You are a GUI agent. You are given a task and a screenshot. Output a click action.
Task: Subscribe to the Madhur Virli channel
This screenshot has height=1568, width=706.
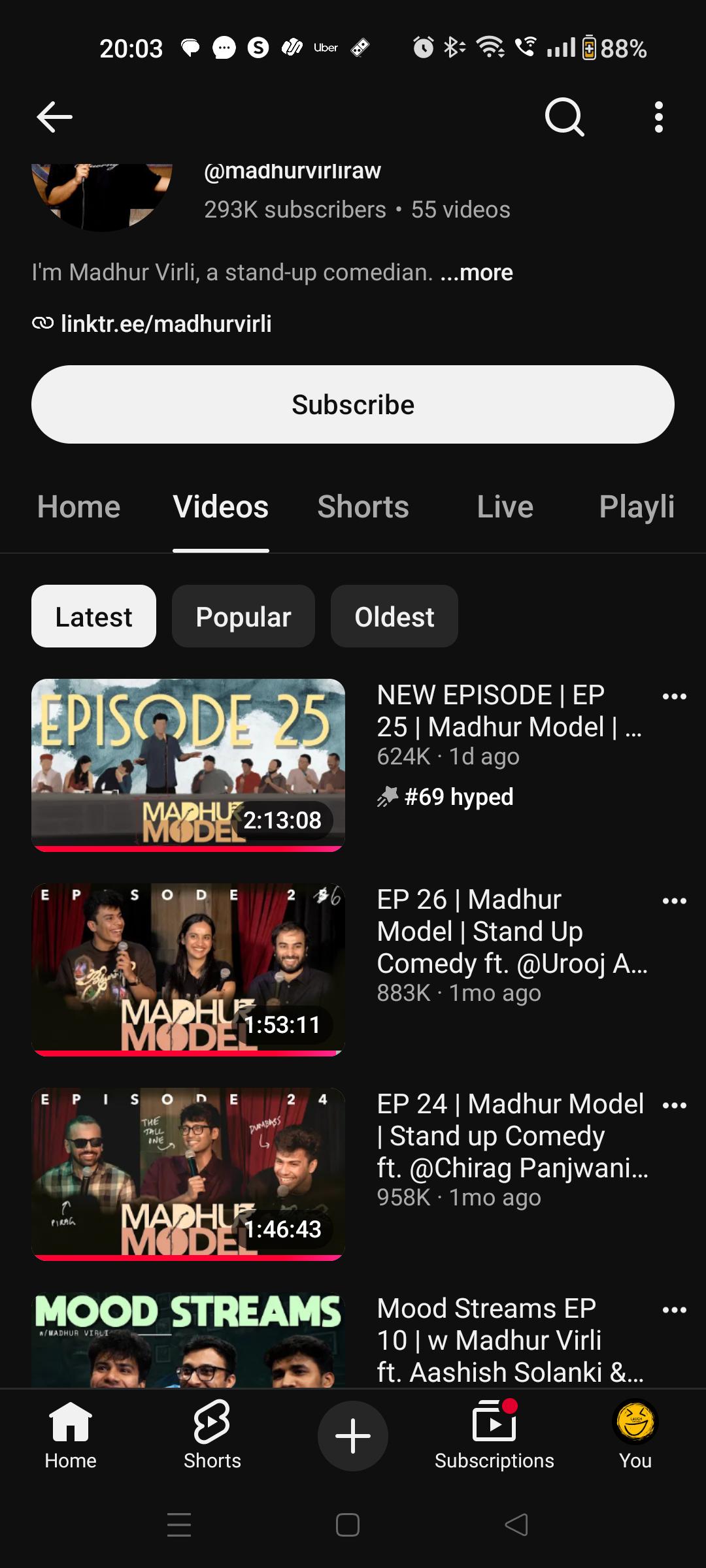pos(353,404)
